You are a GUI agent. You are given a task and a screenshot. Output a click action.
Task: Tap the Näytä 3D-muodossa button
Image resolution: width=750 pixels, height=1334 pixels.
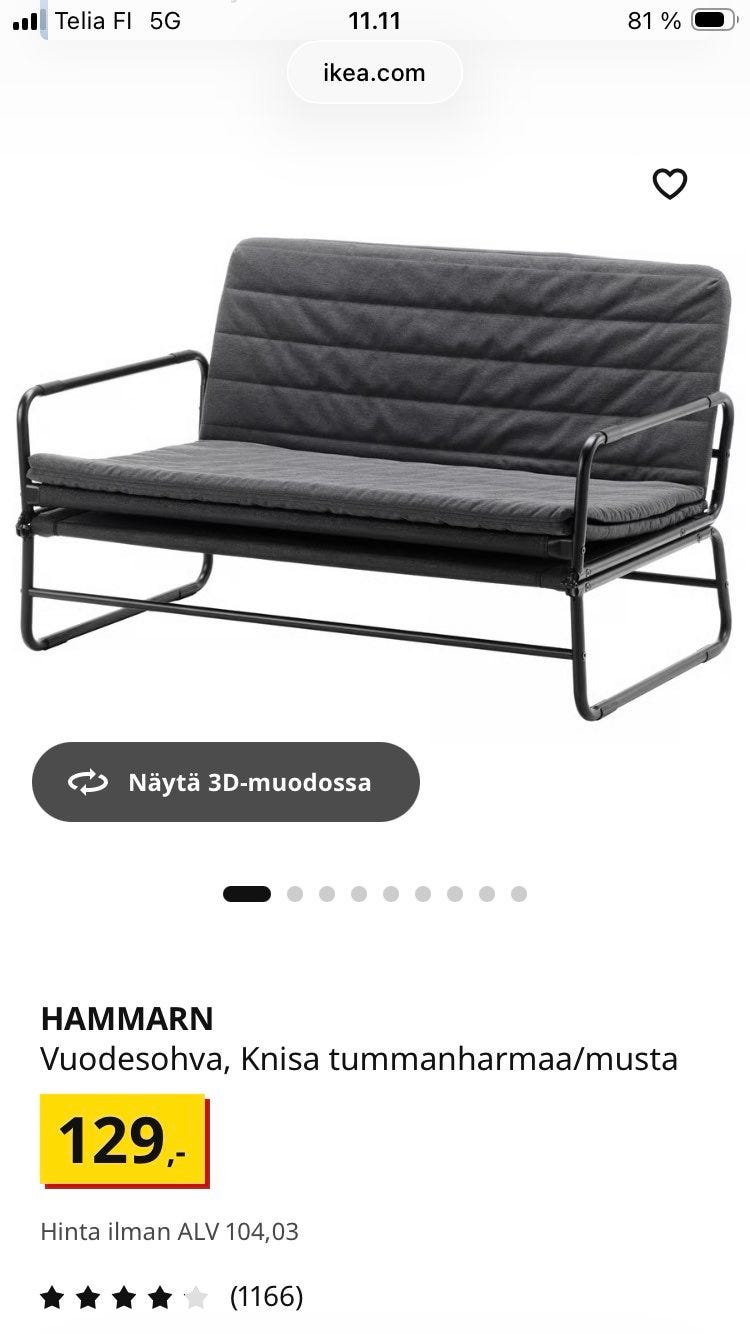pos(226,782)
